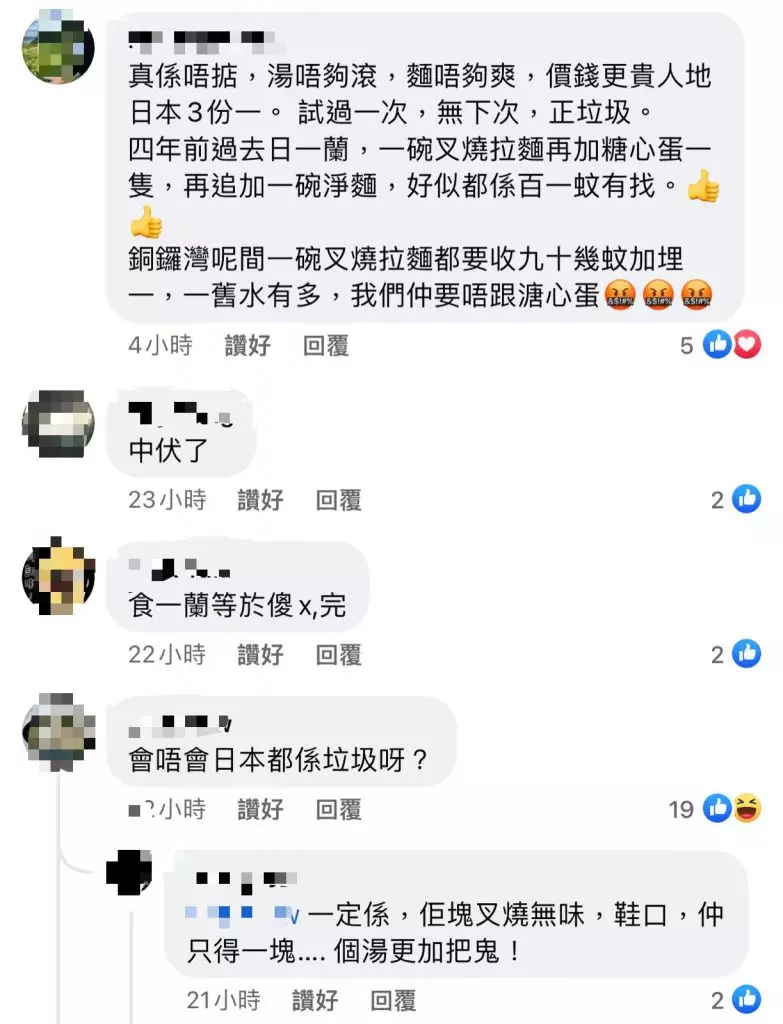Image resolution: width=783 pixels, height=1024 pixels.
Task: Reply to the long 一蘭 ramen comment
Action: [326, 346]
